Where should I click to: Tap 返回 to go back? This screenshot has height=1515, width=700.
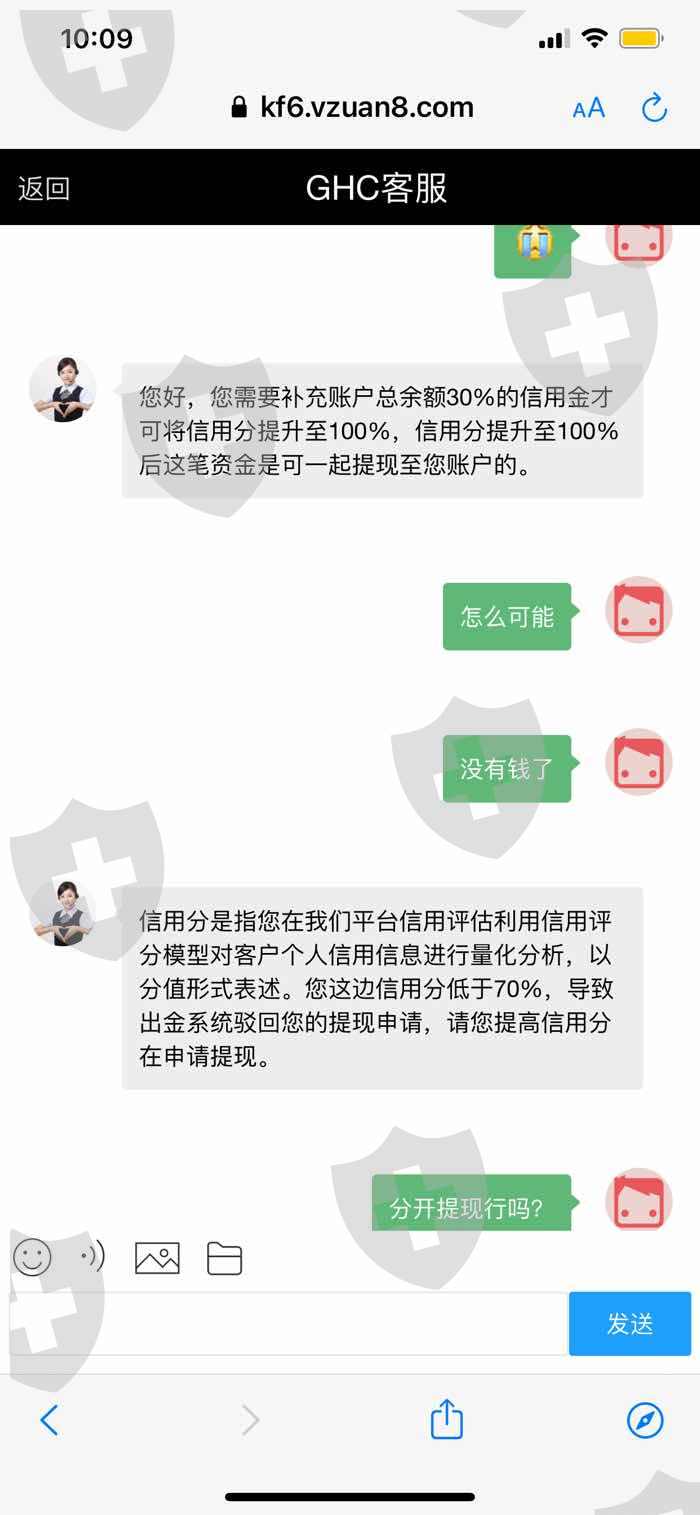click(x=44, y=188)
